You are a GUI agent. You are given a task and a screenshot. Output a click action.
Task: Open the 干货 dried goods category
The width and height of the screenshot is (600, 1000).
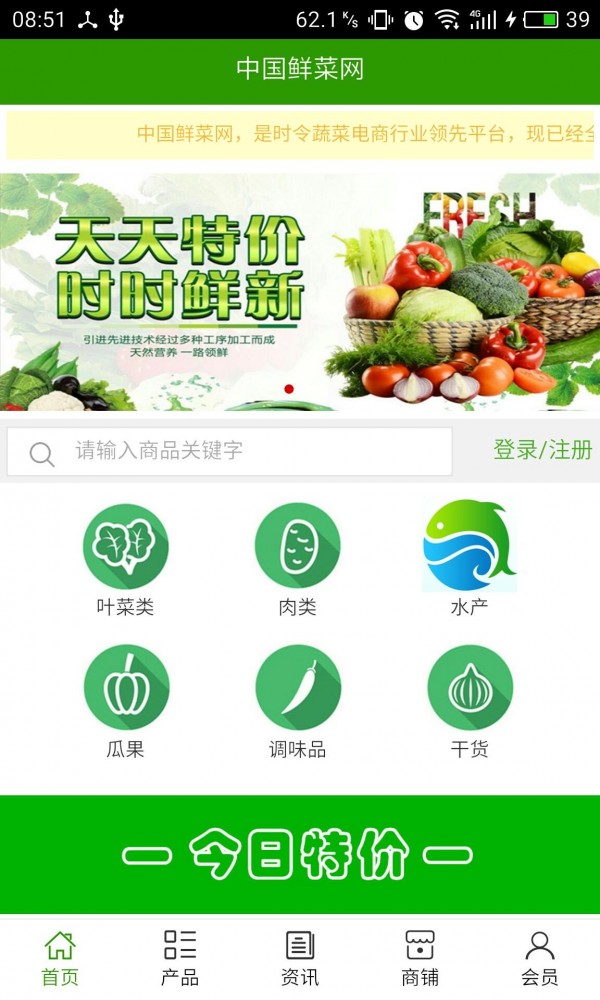pyautogui.click(x=469, y=700)
